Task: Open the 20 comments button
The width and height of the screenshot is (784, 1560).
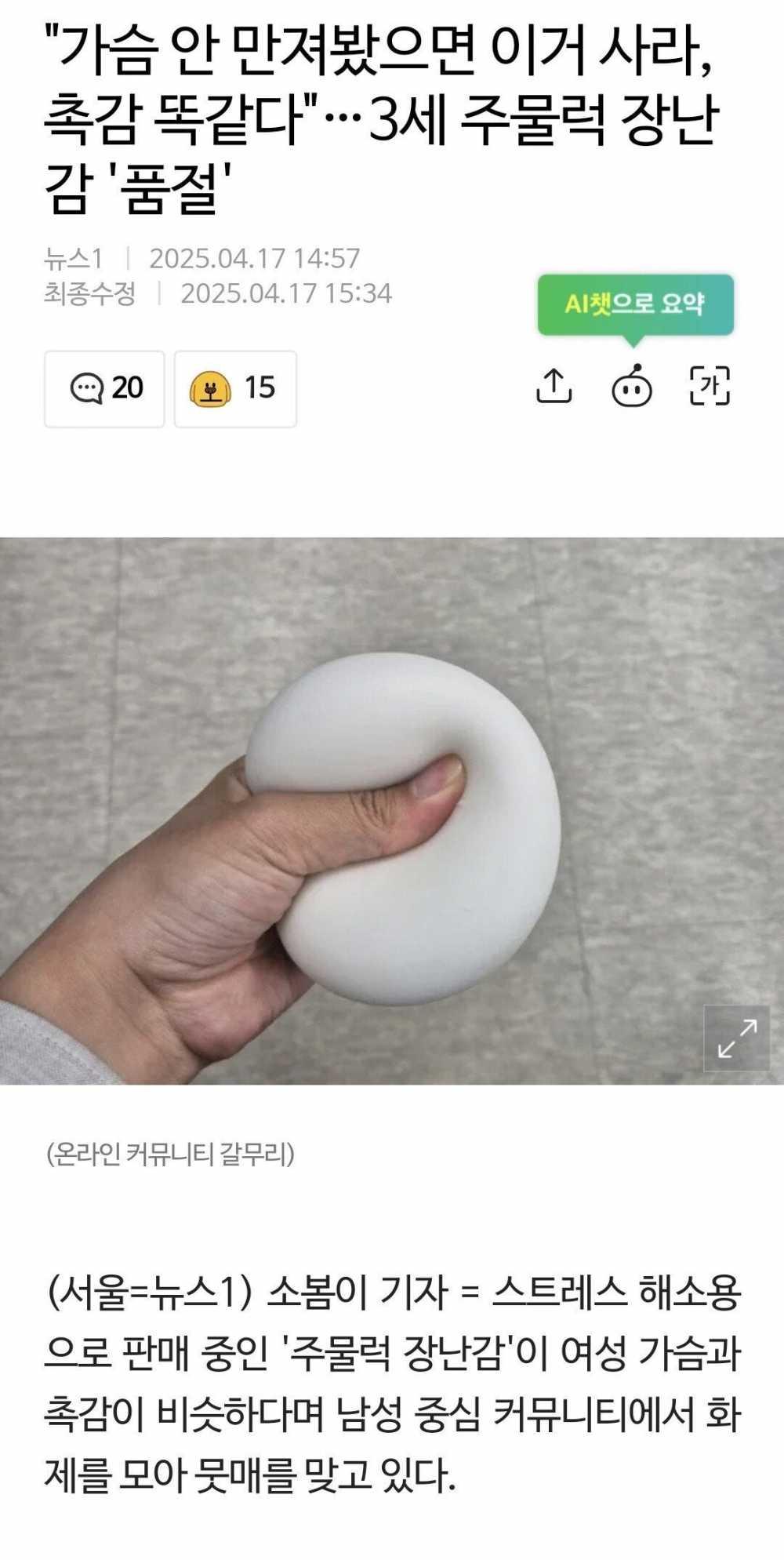Action: (104, 388)
